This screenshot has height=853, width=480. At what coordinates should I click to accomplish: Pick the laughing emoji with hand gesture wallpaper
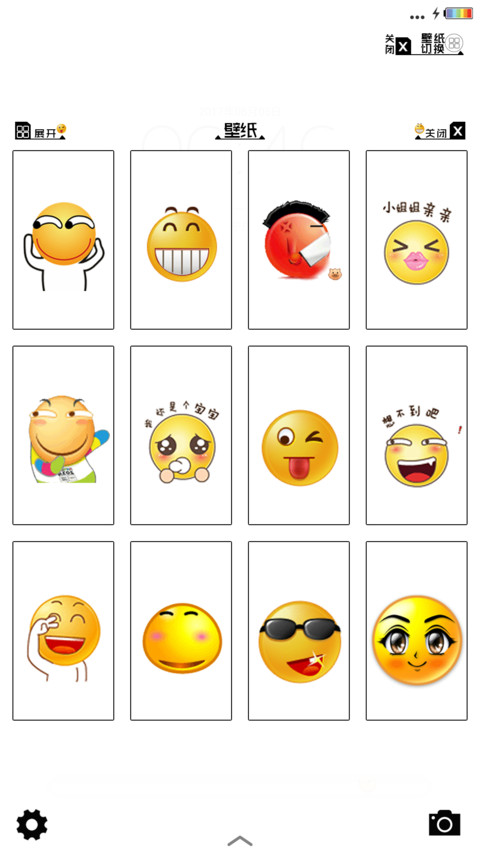pyautogui.click(x=63, y=631)
